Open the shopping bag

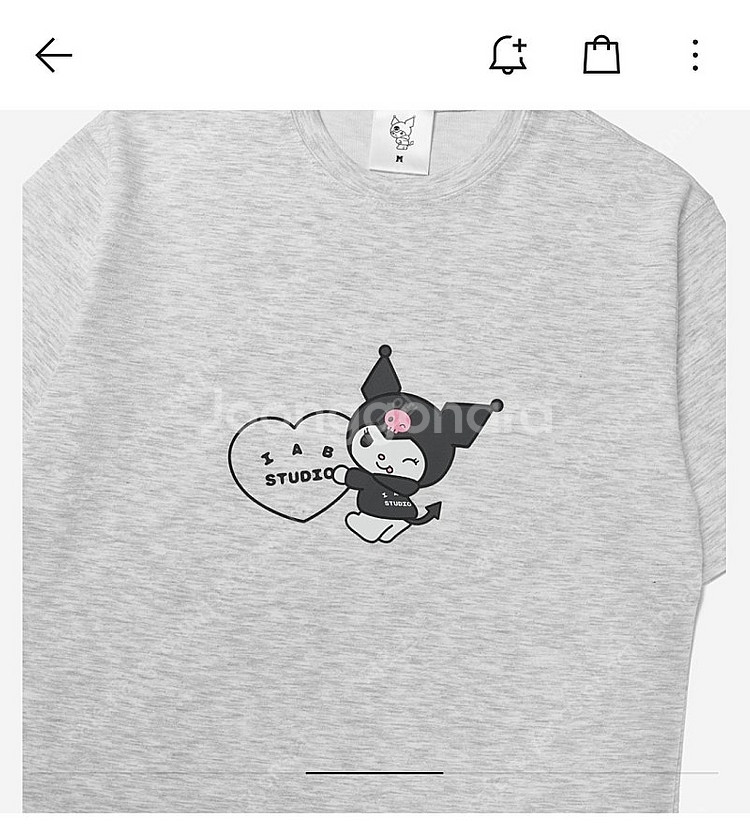[601, 55]
